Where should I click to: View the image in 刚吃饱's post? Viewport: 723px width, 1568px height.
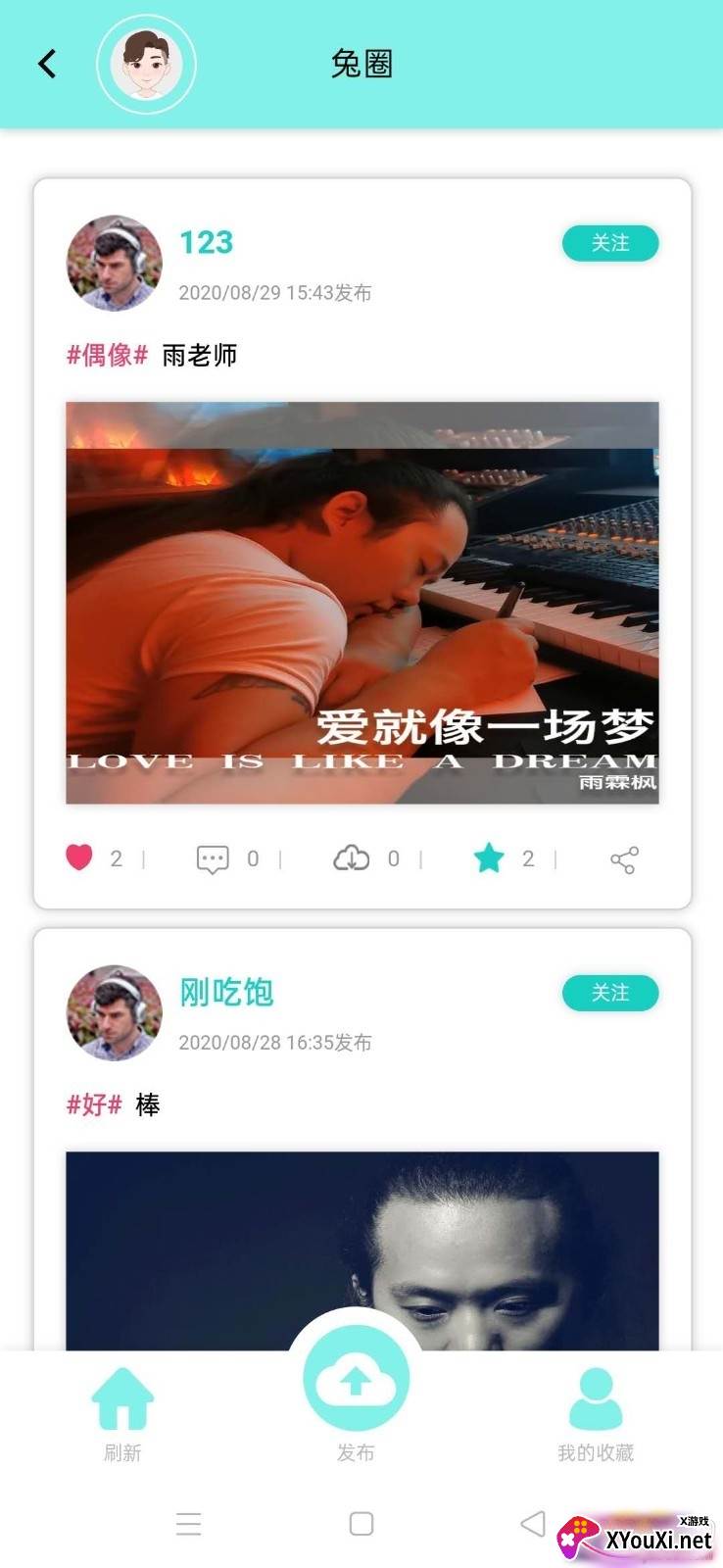click(x=362, y=1251)
